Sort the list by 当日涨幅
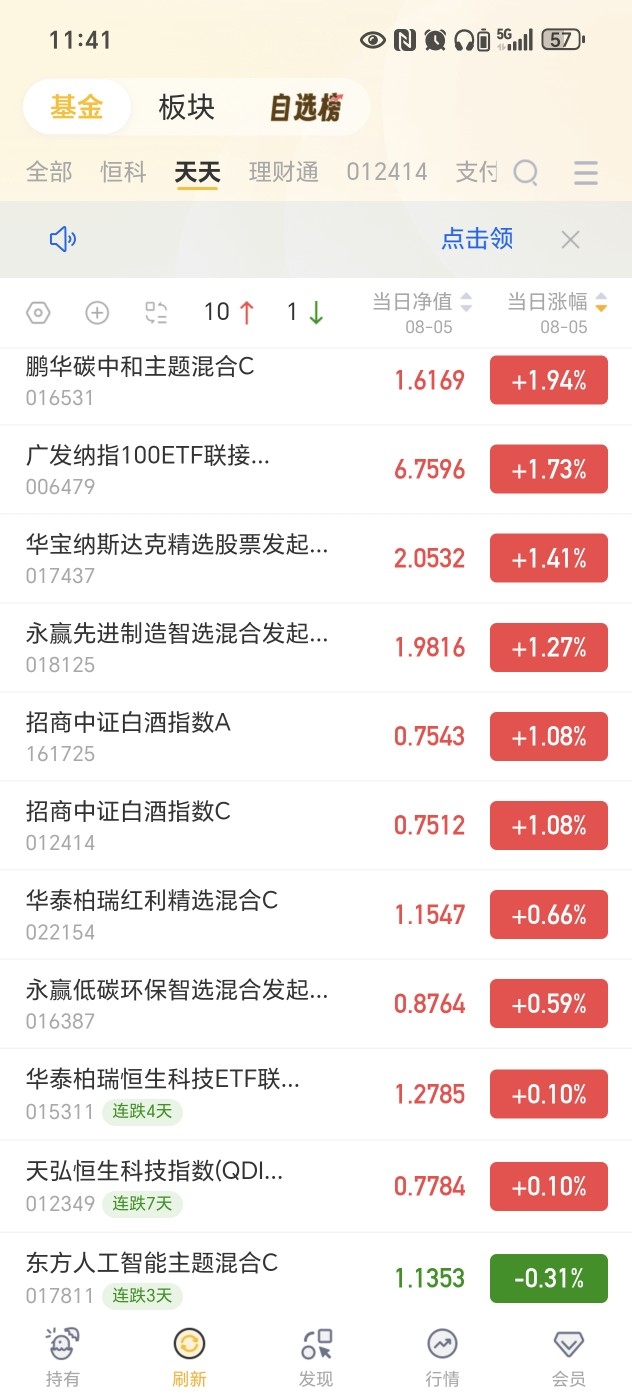 click(x=558, y=312)
